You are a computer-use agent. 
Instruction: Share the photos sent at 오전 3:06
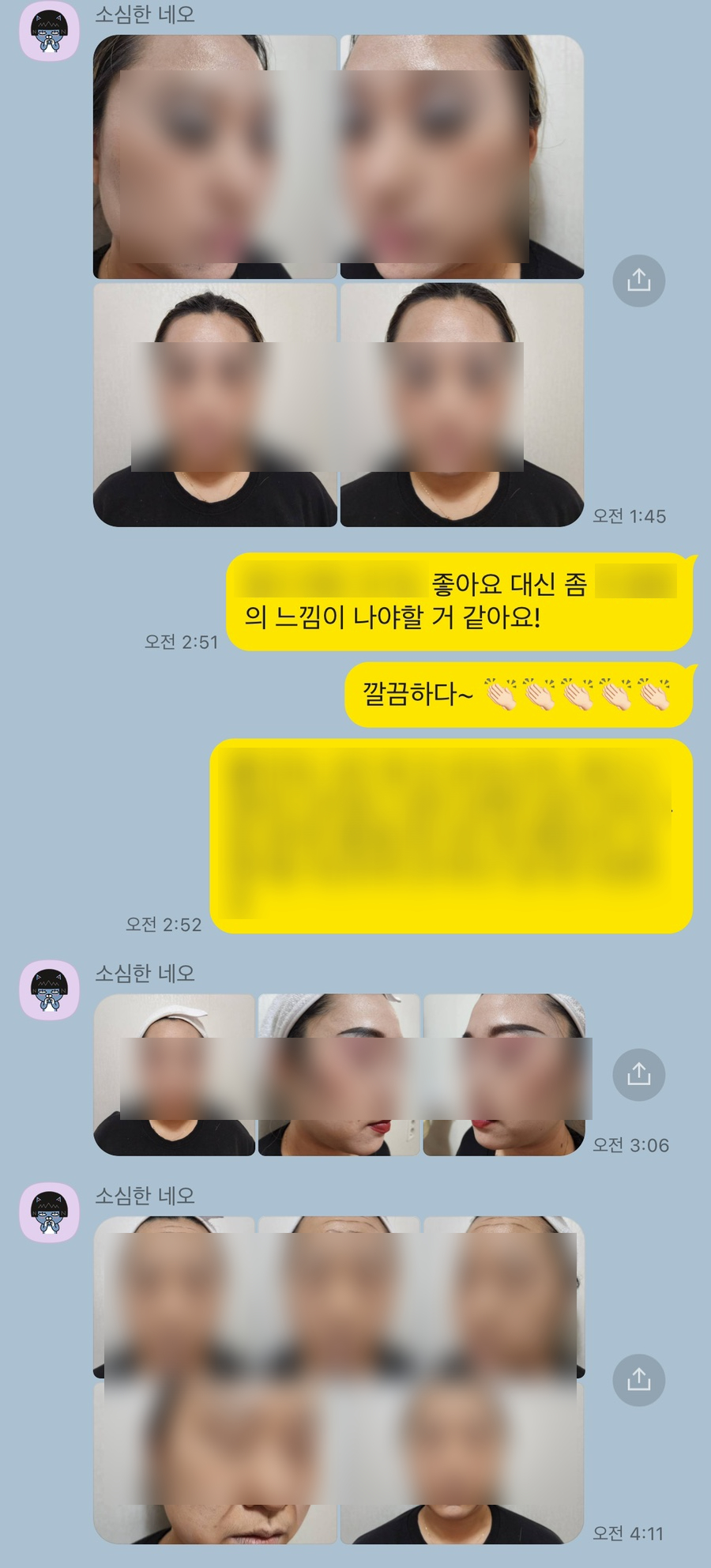(638, 1074)
